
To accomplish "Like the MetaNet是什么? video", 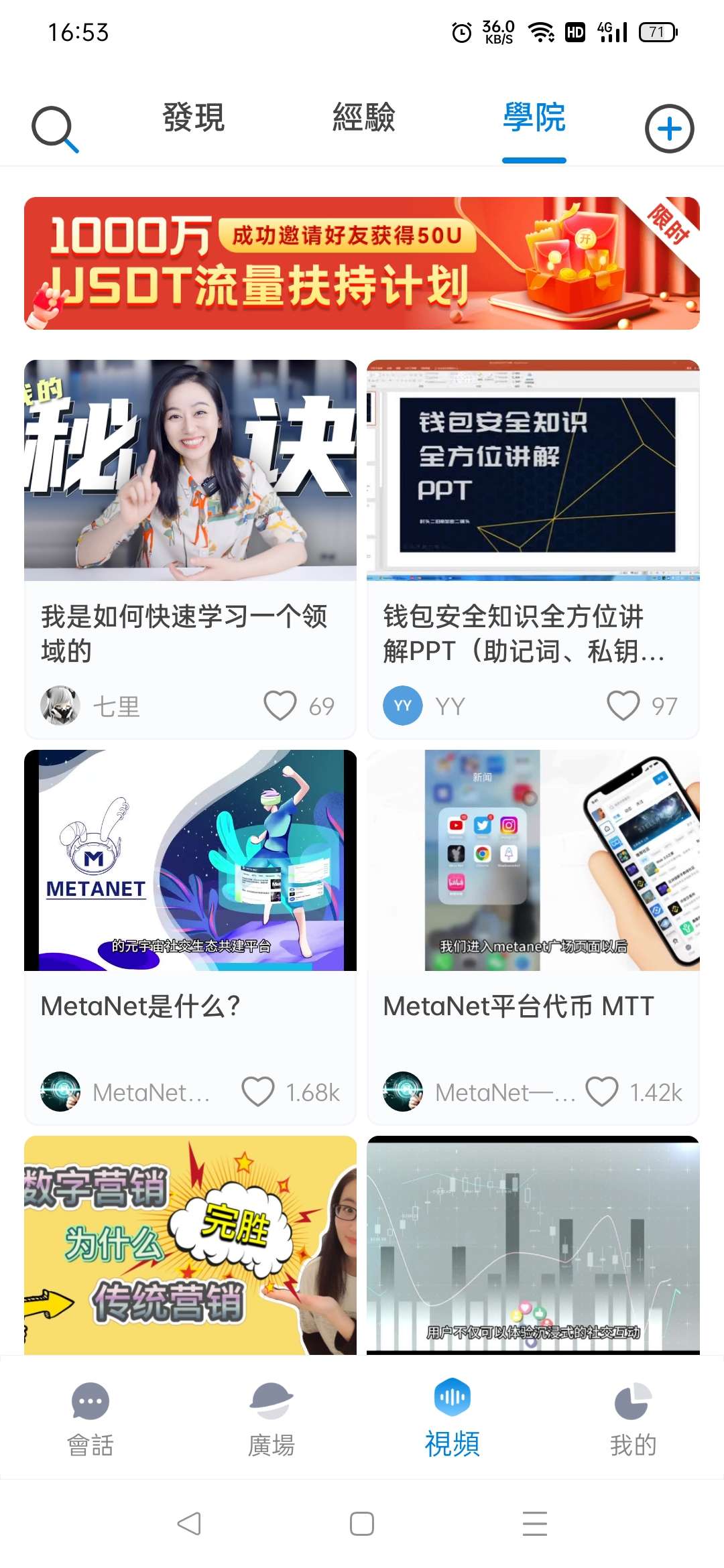I will tap(258, 1092).
